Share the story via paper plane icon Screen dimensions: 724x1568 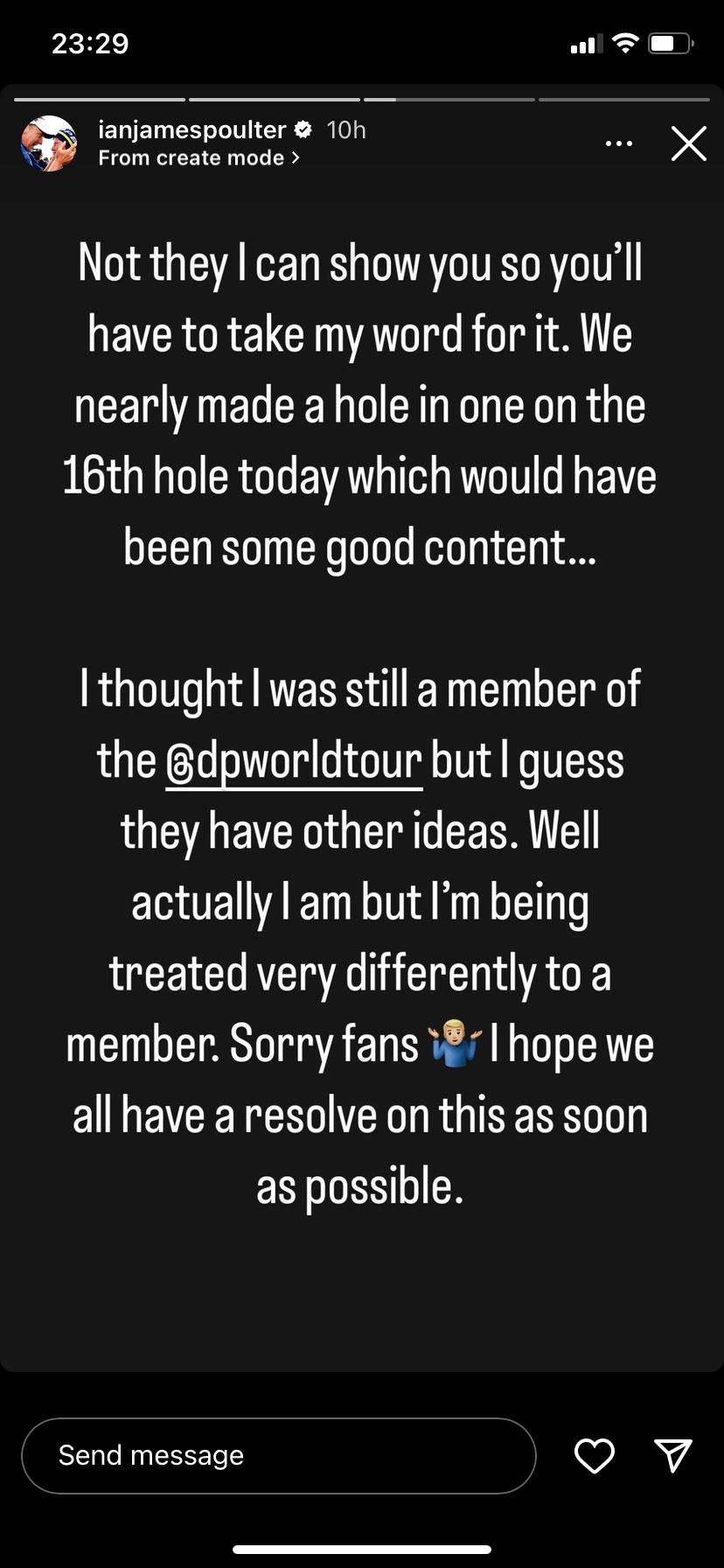coord(672,1455)
